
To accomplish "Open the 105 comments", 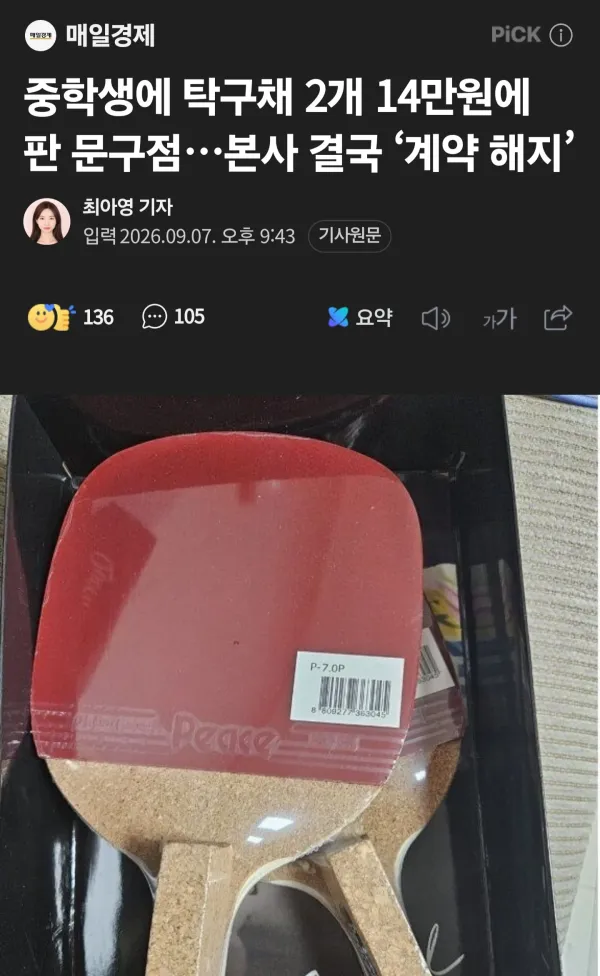I will pos(173,317).
